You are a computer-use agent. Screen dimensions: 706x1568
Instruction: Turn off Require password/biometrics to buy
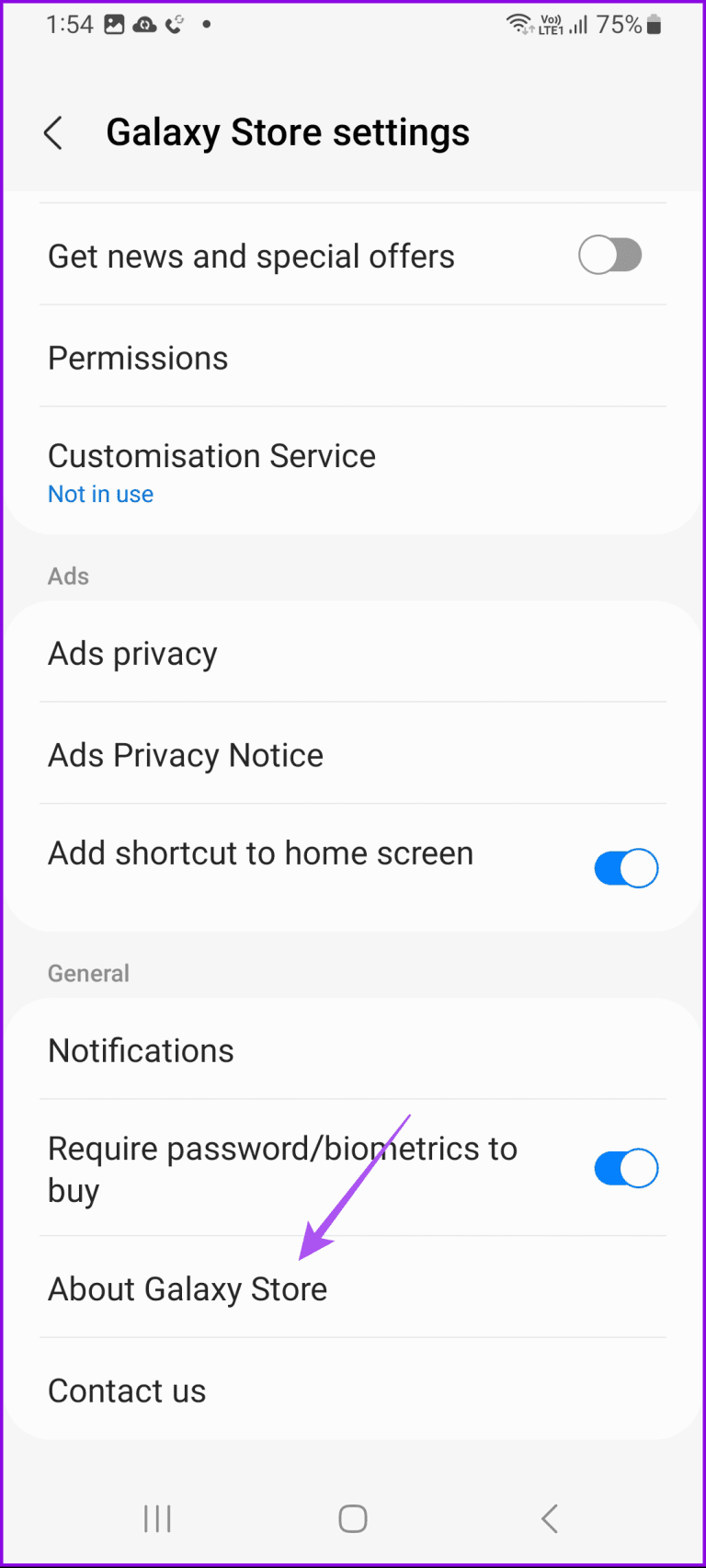[626, 1168]
